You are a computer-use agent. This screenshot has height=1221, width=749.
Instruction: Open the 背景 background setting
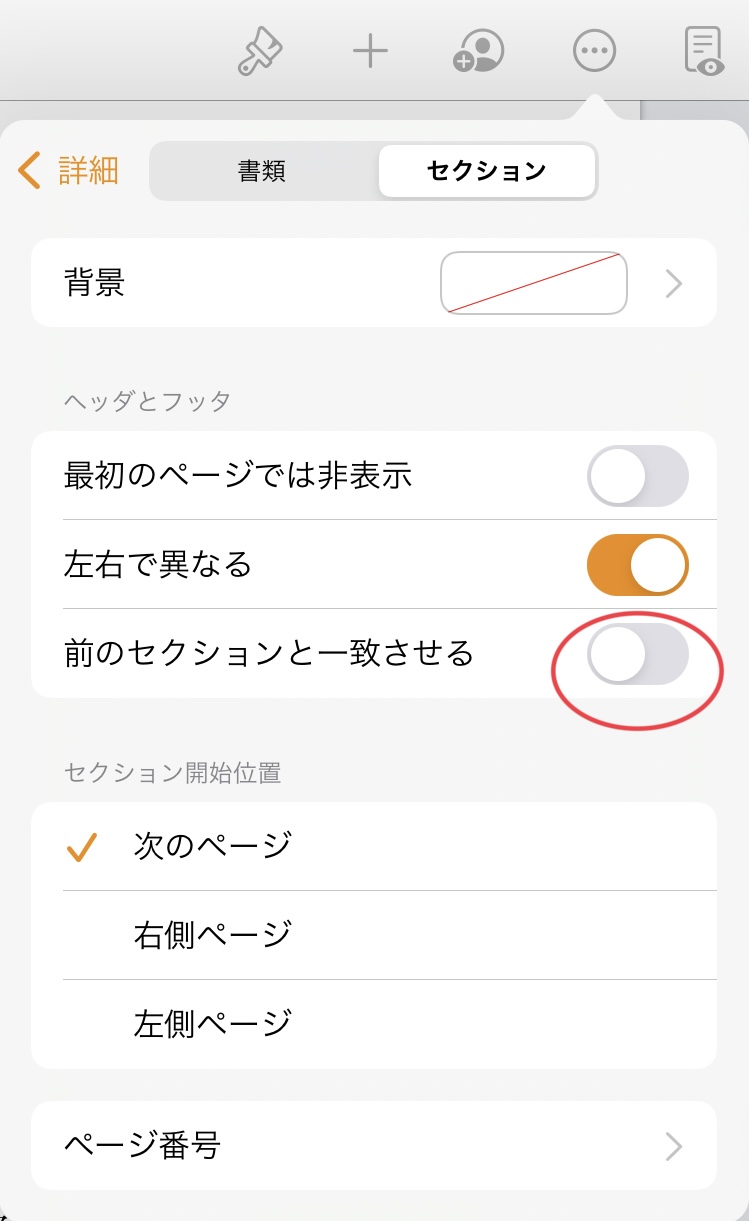(x=374, y=283)
